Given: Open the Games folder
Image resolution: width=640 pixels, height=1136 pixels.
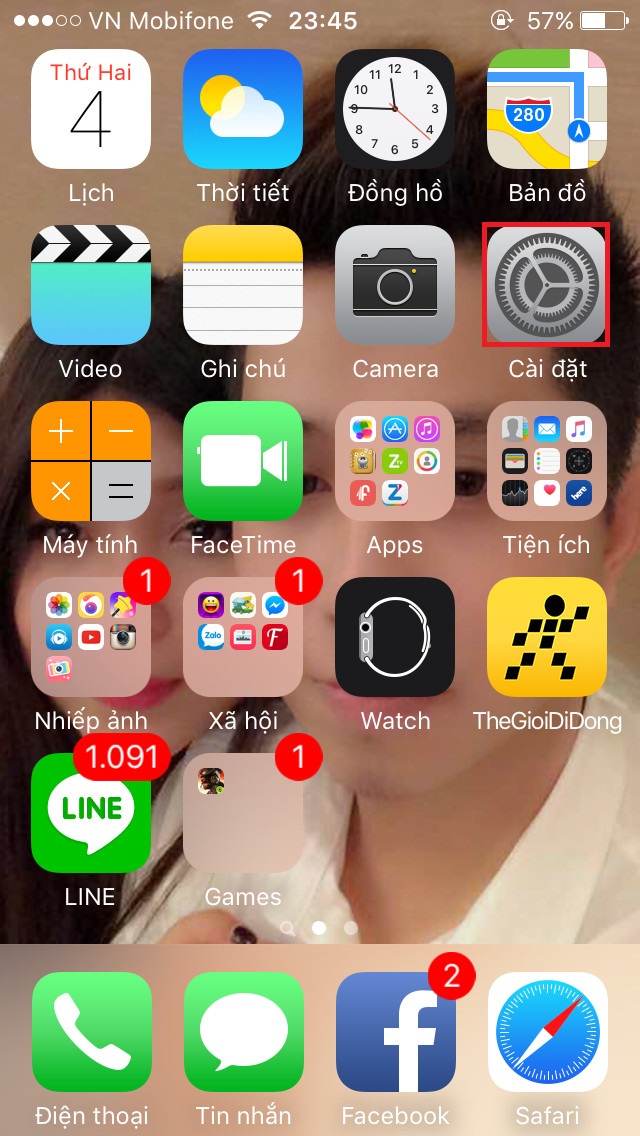Looking at the screenshot, I should point(243,813).
